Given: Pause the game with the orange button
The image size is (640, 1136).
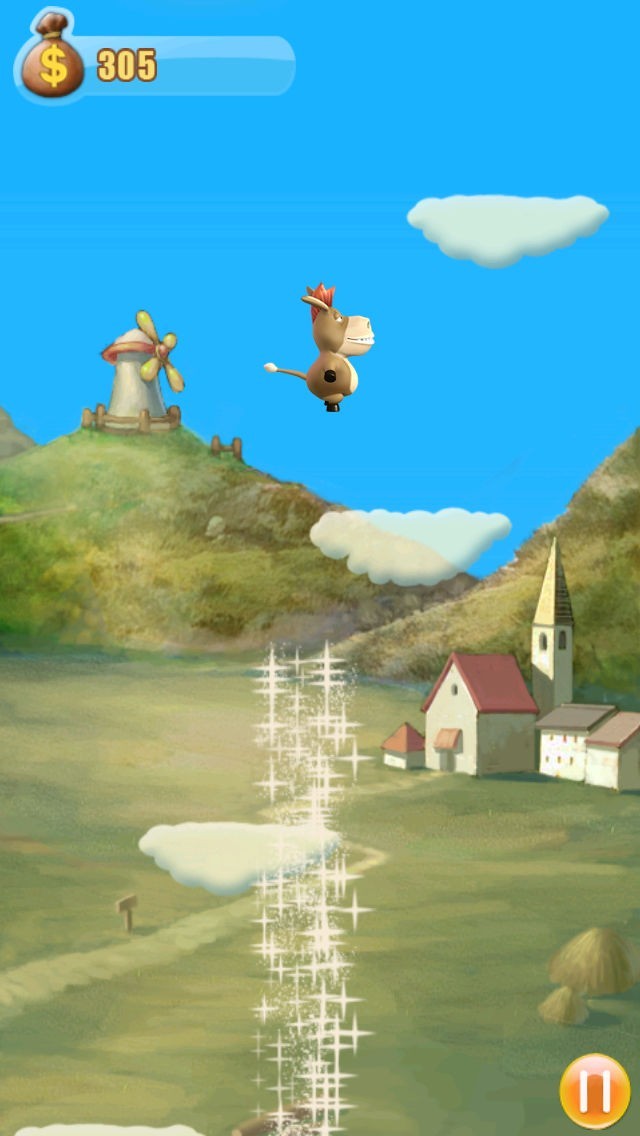Looking at the screenshot, I should 594,1091.
